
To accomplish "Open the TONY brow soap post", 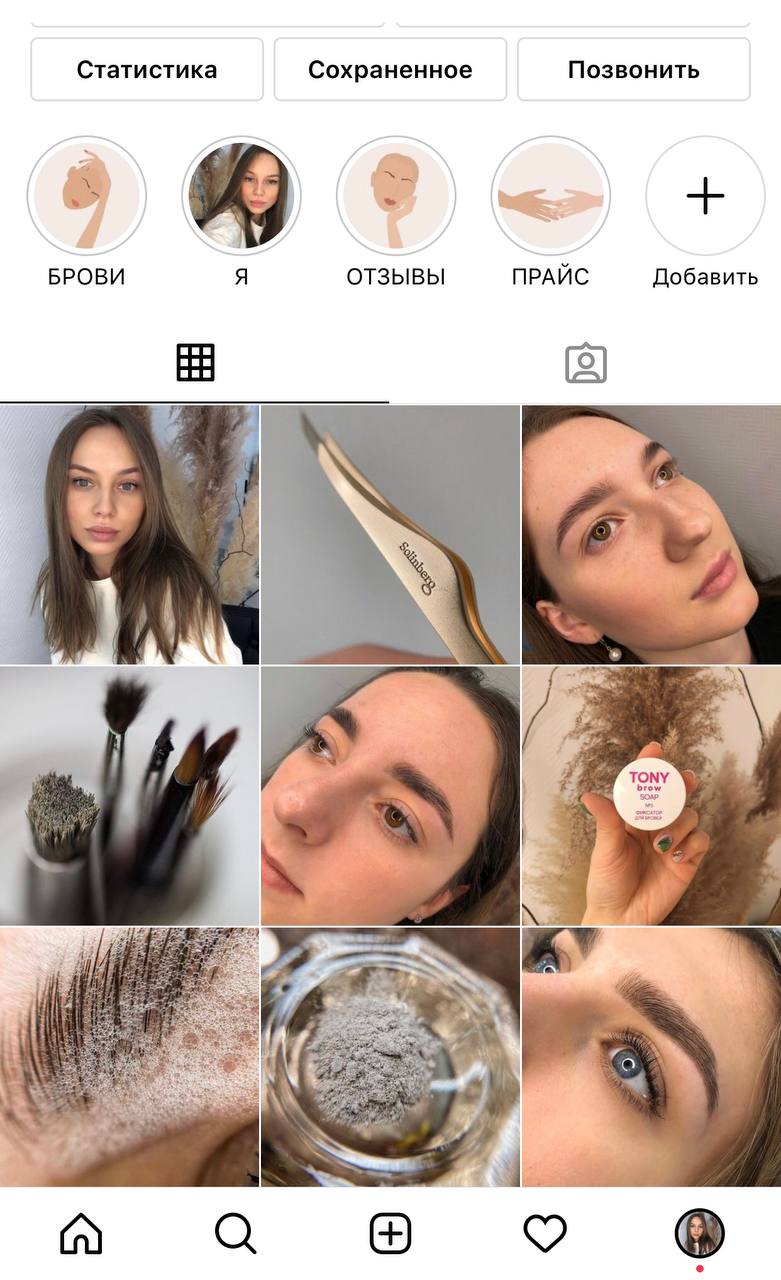I will point(652,796).
